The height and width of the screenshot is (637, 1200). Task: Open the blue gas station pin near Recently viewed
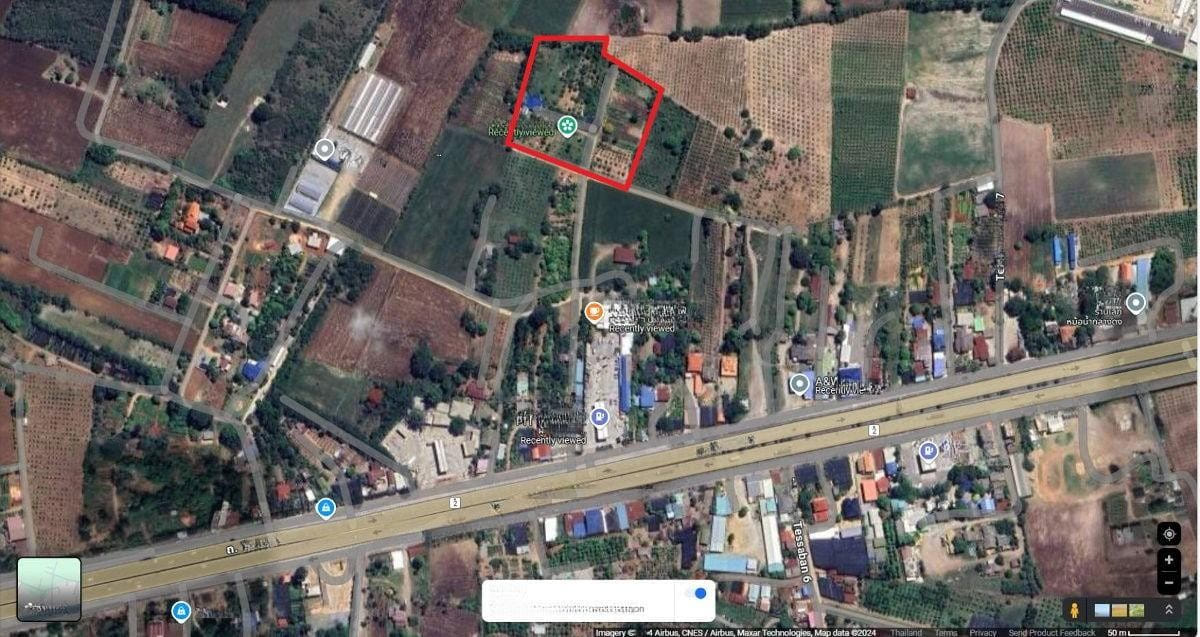click(x=600, y=417)
